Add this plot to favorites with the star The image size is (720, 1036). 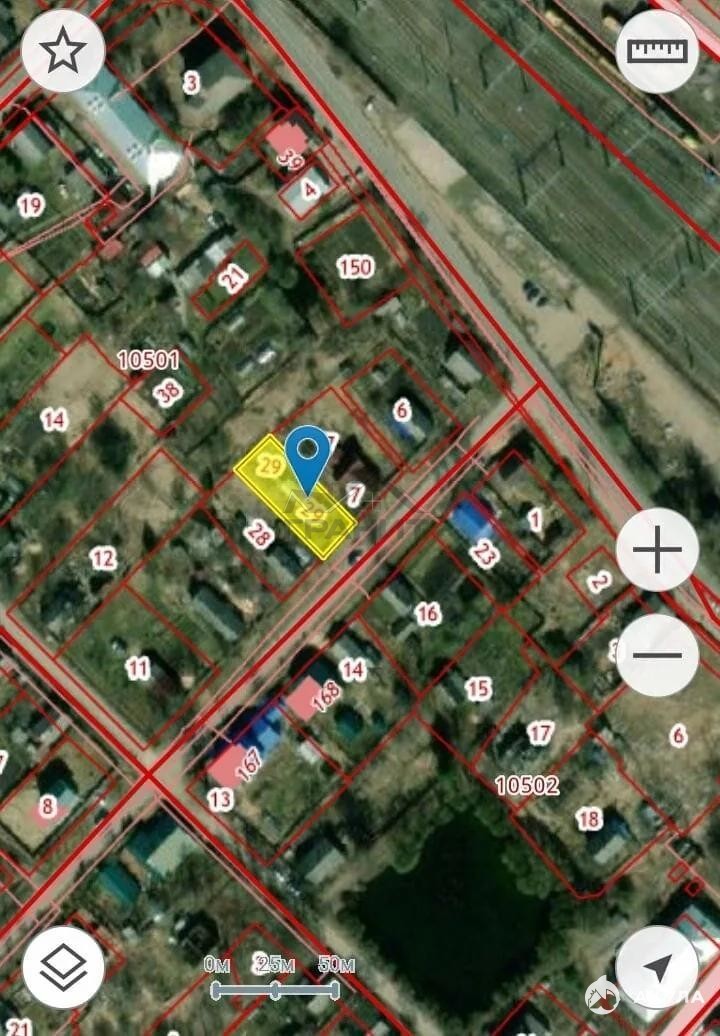[x=63, y=51]
